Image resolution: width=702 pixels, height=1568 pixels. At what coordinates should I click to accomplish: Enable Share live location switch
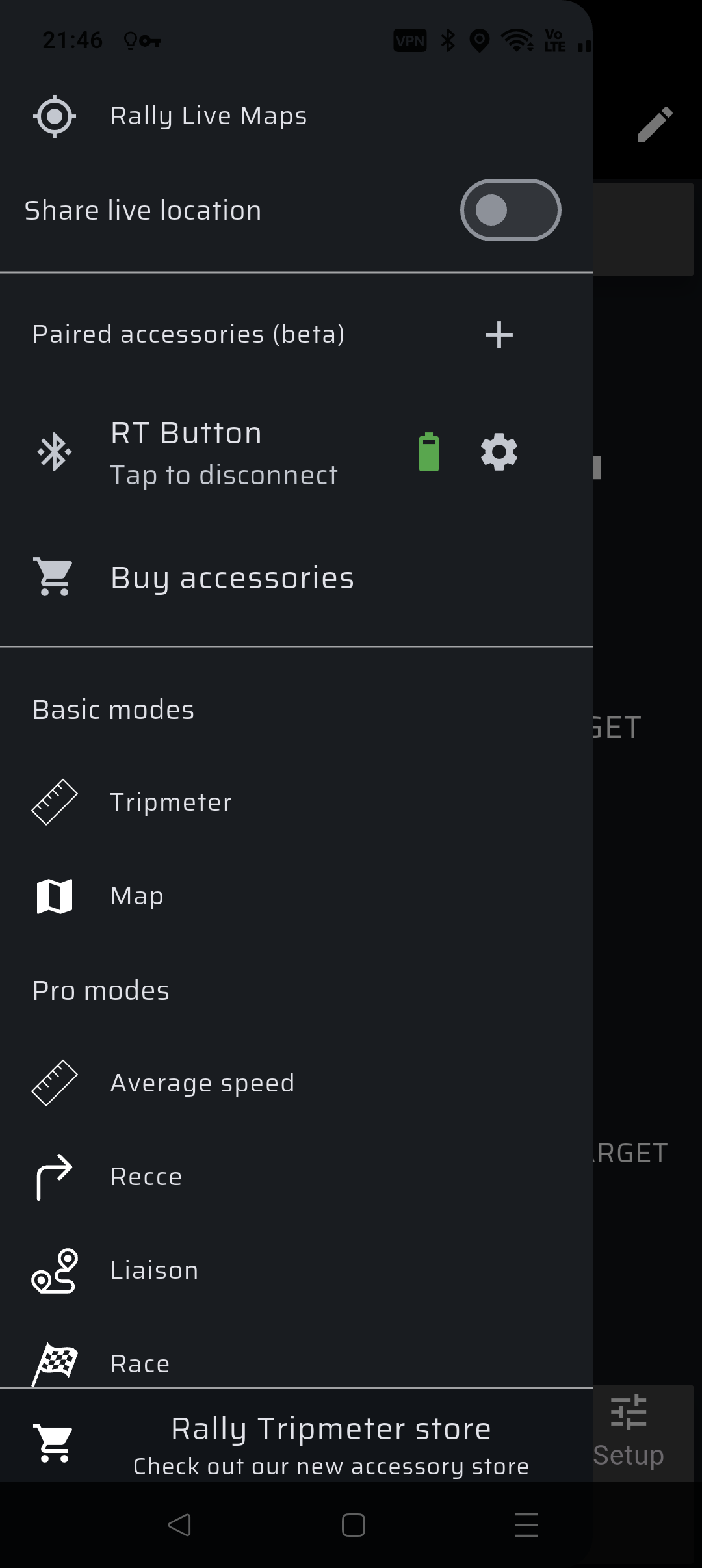(510, 210)
